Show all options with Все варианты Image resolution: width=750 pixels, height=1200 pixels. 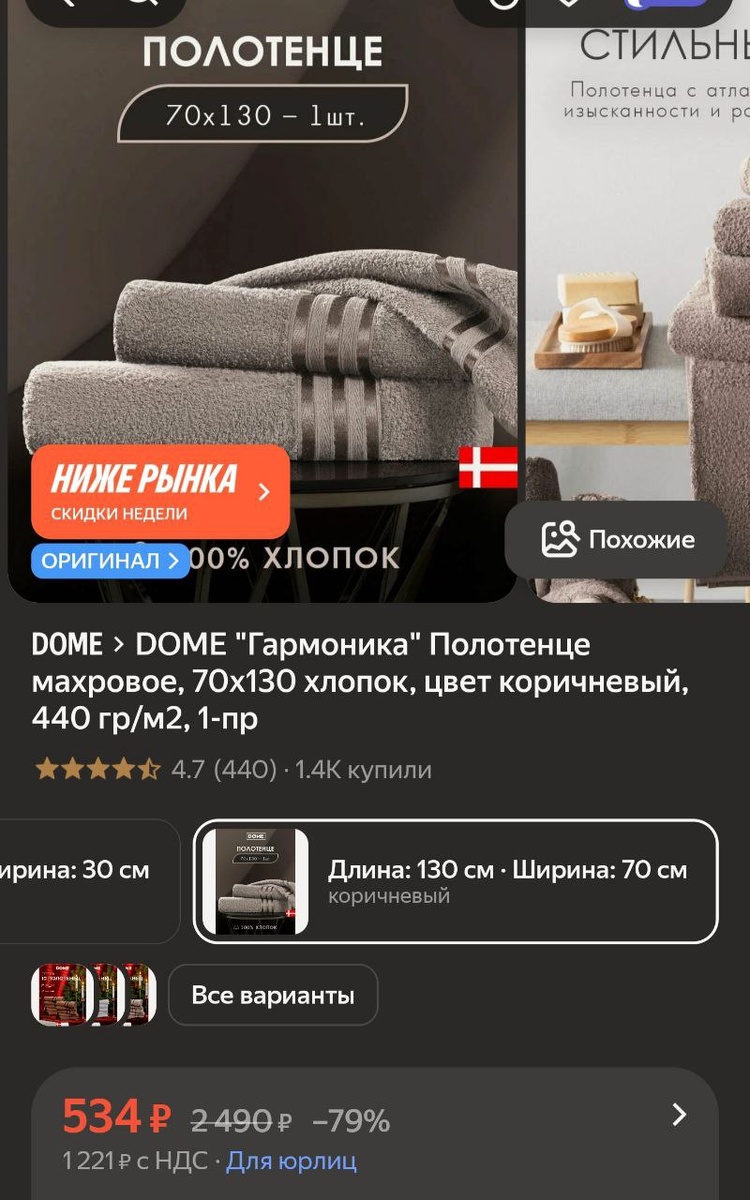pyautogui.click(x=273, y=995)
